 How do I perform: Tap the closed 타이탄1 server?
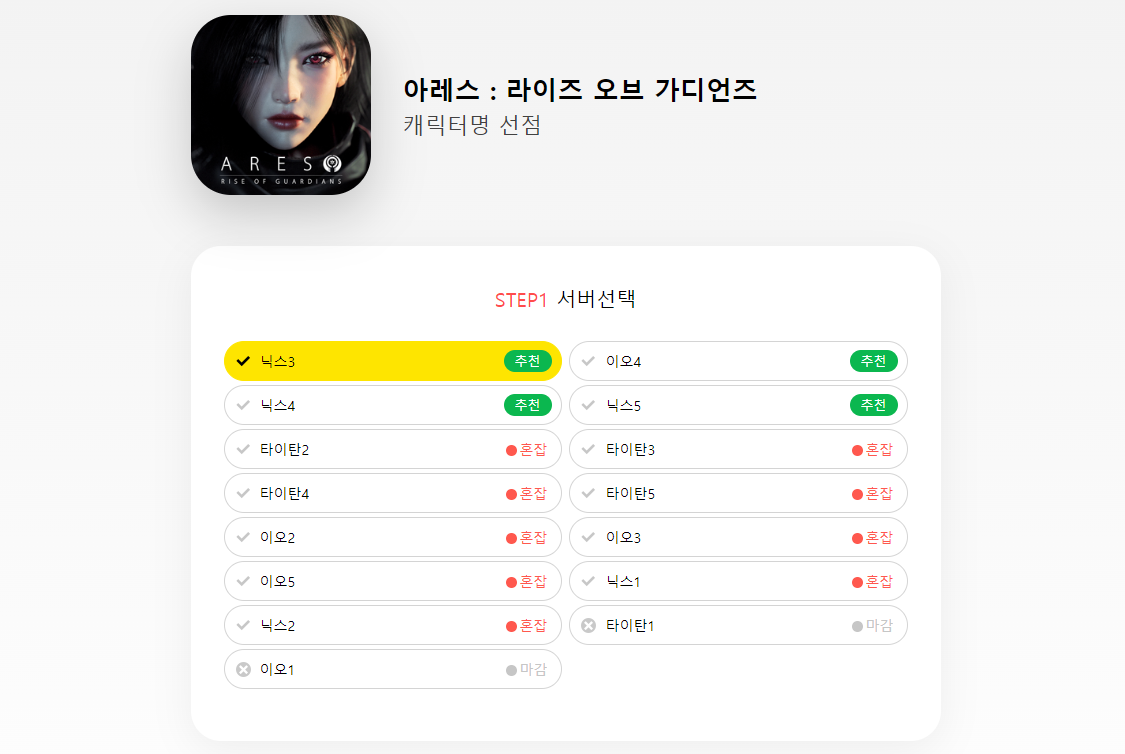point(738,625)
